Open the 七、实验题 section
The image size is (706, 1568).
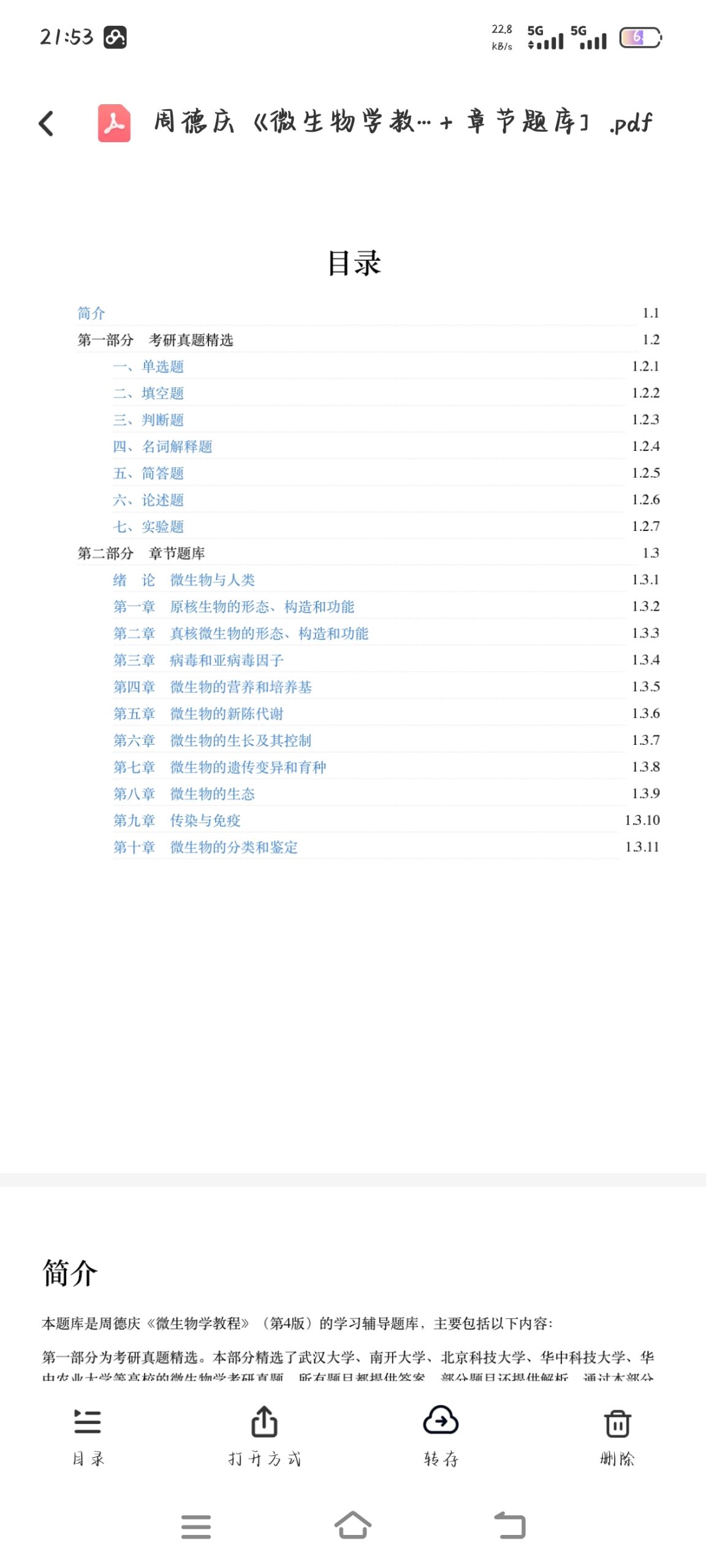pos(151,526)
